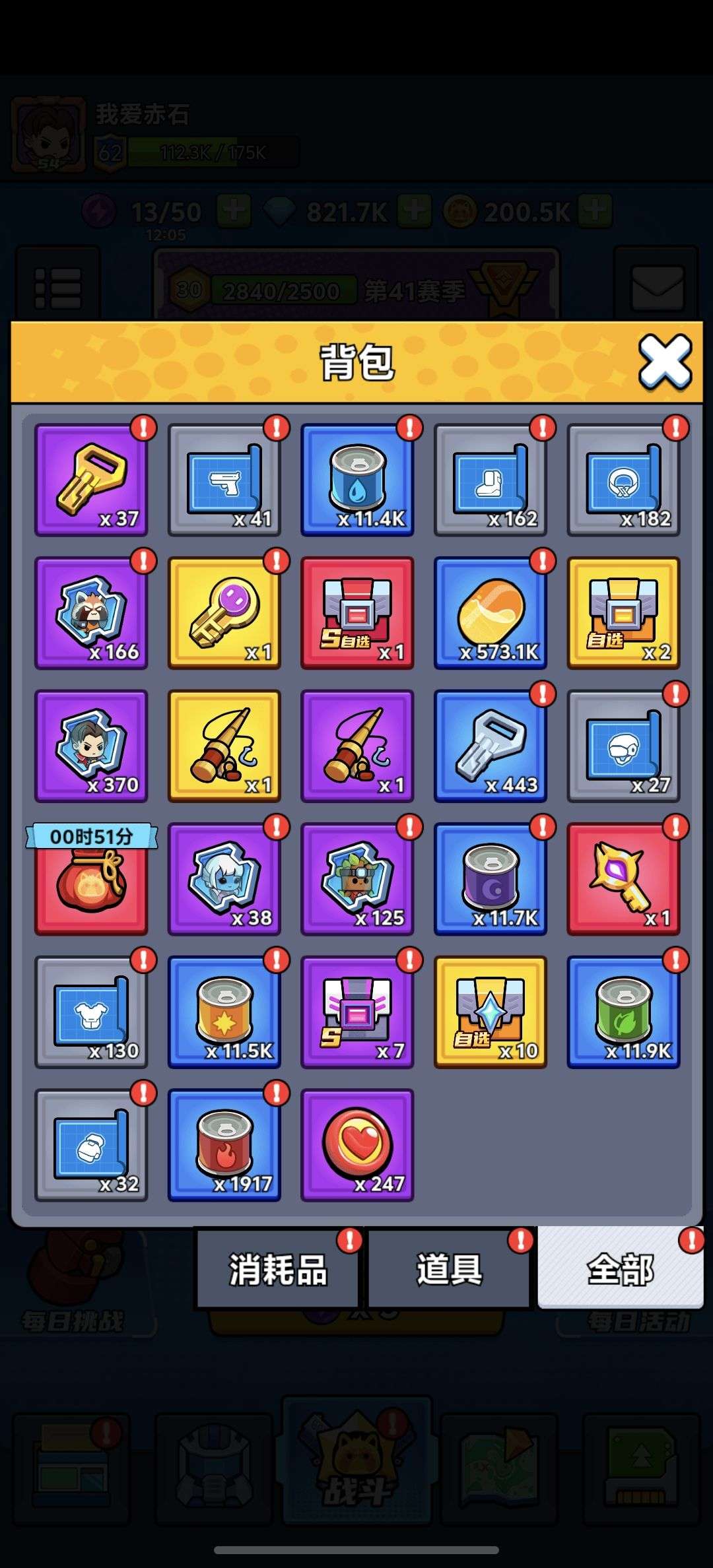Select the gold coin item x573.1K
713x1568 pixels.
click(491, 613)
